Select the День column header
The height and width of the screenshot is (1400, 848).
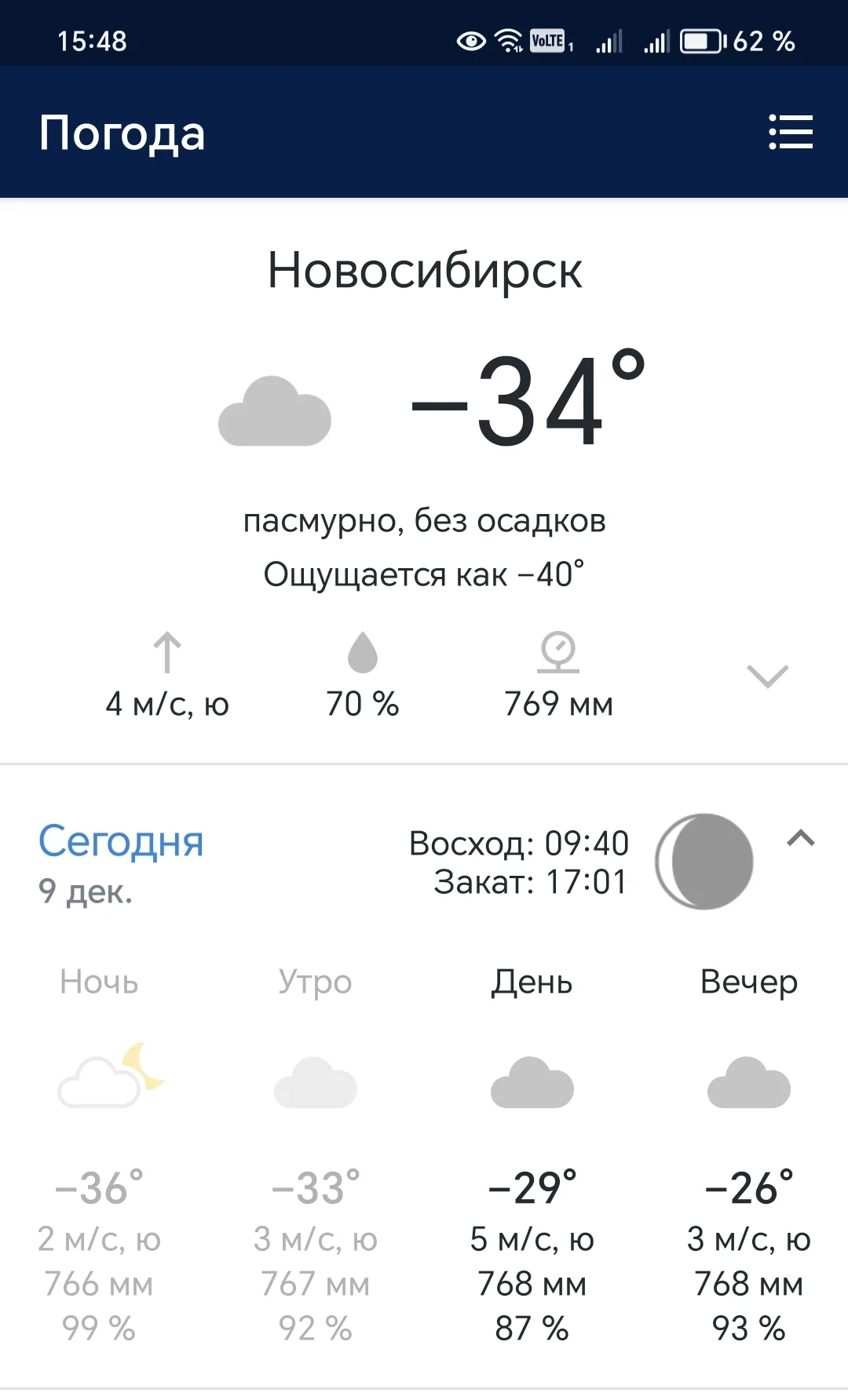(x=531, y=981)
